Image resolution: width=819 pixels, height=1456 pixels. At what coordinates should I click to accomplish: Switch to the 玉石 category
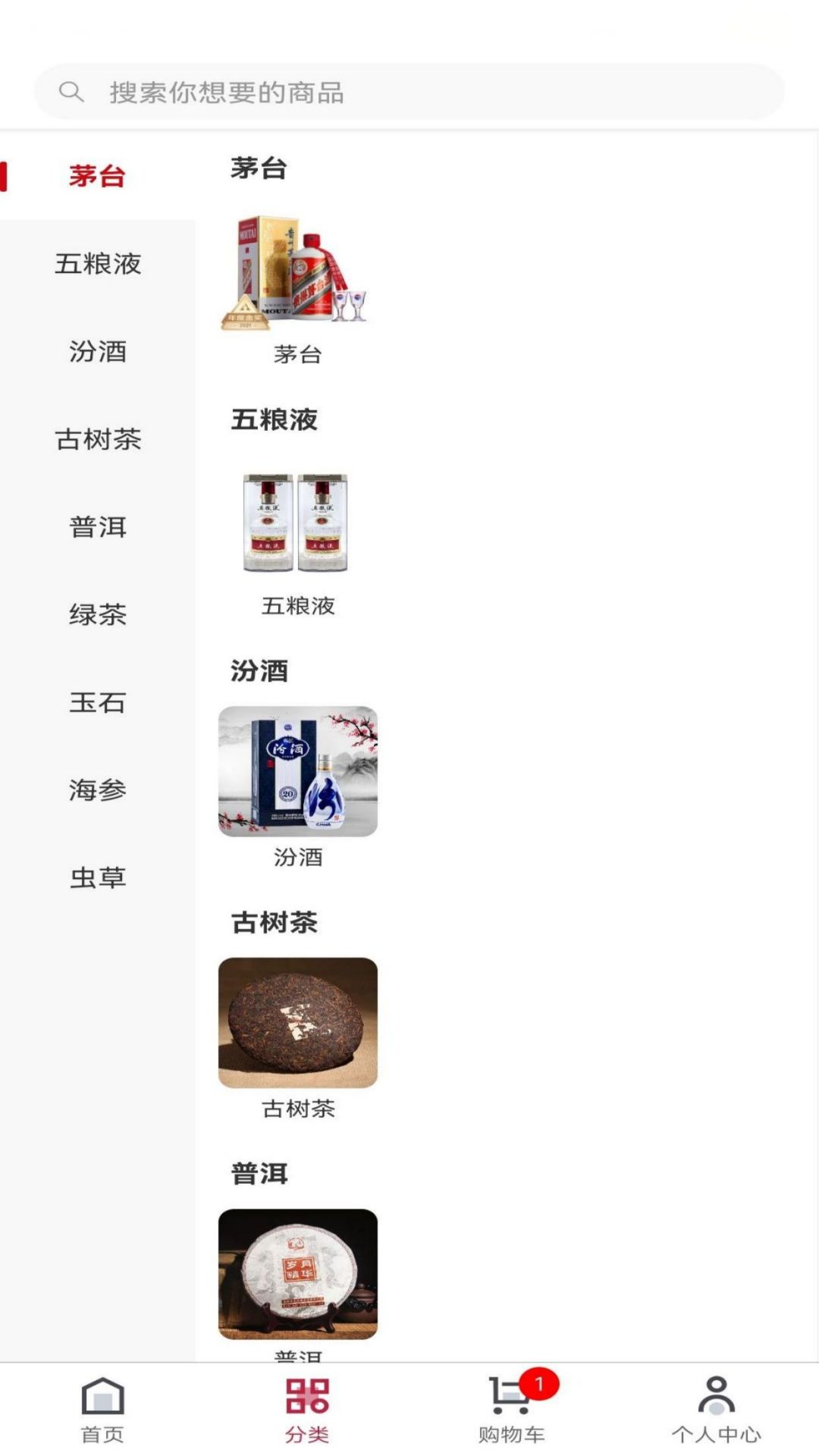[x=97, y=704]
